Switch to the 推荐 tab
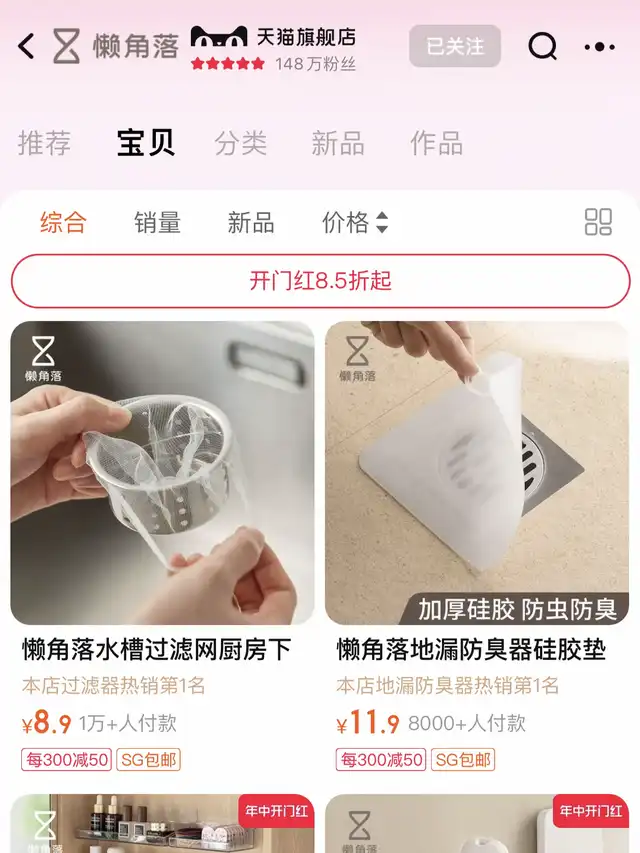This screenshot has width=640, height=853. point(45,143)
